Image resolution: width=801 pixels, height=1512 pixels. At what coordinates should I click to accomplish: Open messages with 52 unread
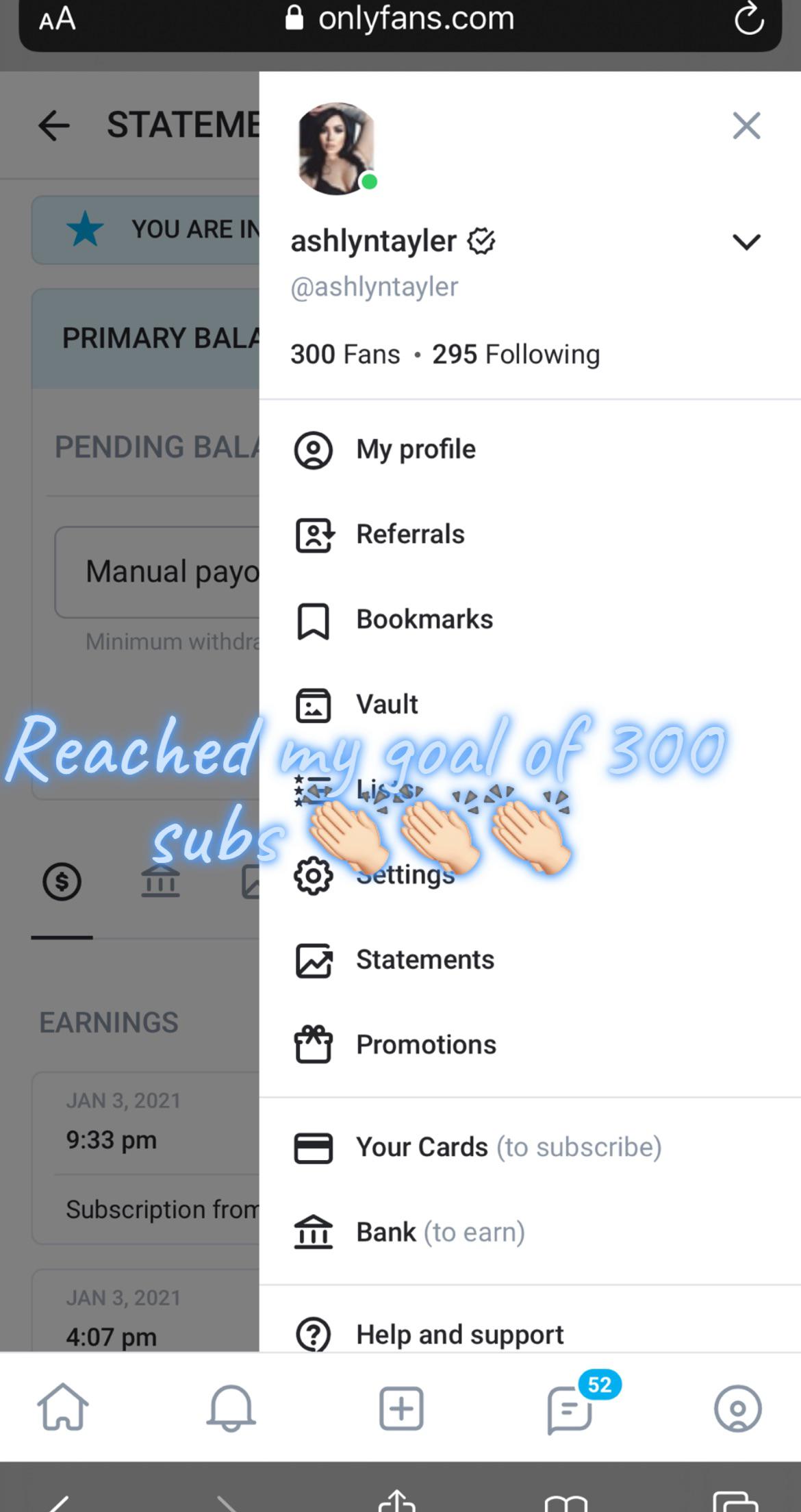[x=570, y=1409]
